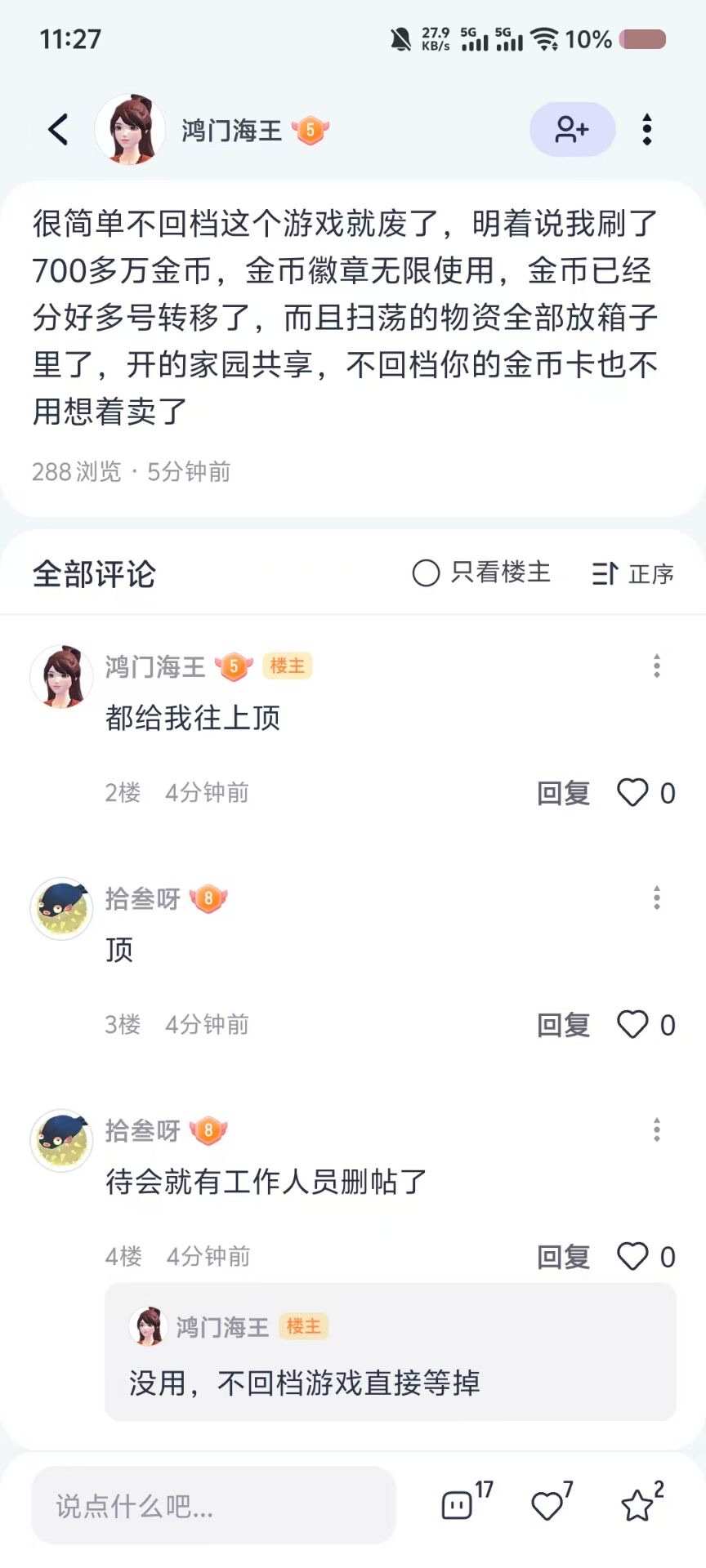Reply to the 4楼 comment
Image resolution: width=706 pixels, height=1568 pixels.
click(563, 1257)
